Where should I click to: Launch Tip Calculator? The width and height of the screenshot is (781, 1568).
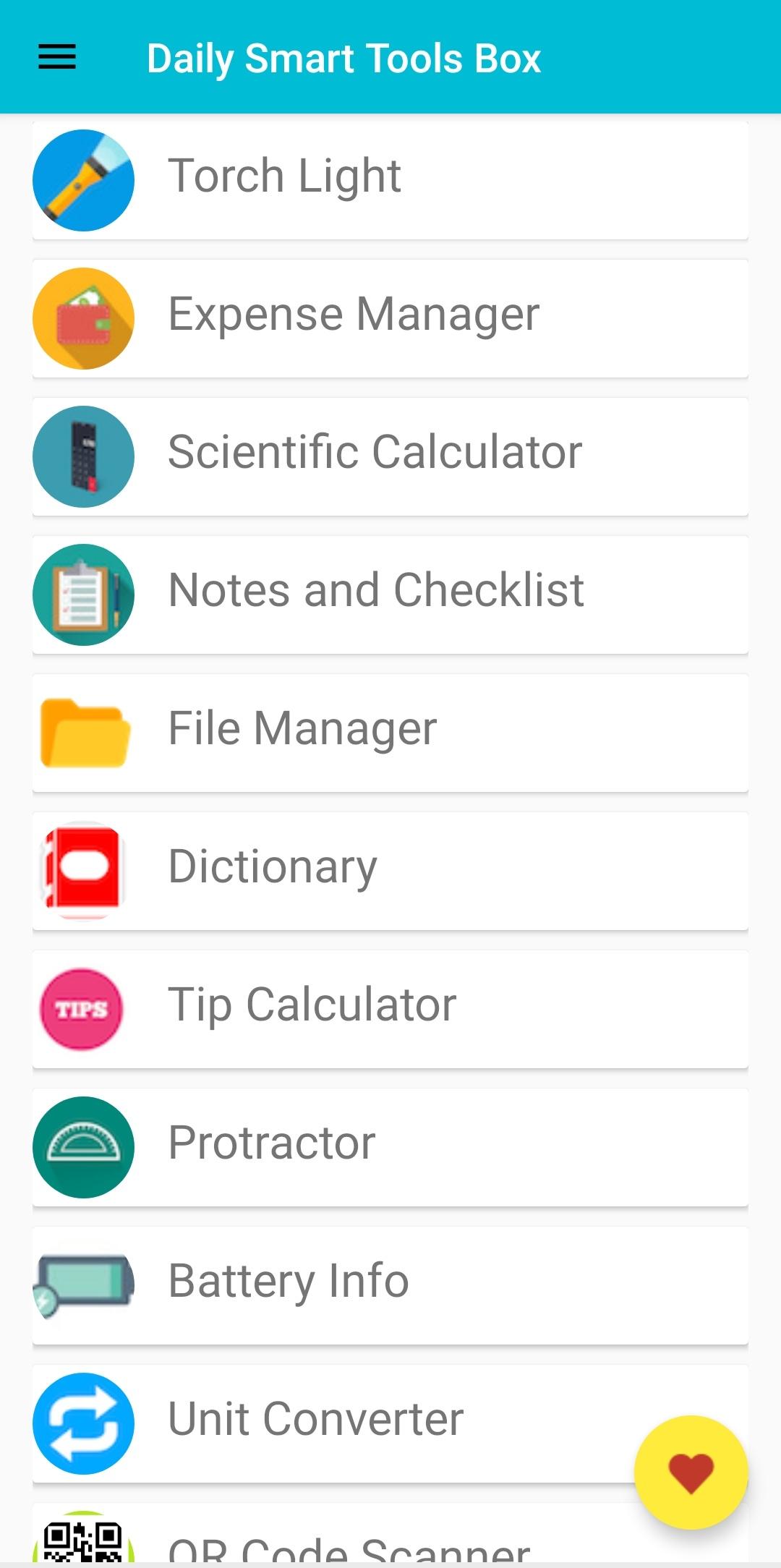(390, 1008)
